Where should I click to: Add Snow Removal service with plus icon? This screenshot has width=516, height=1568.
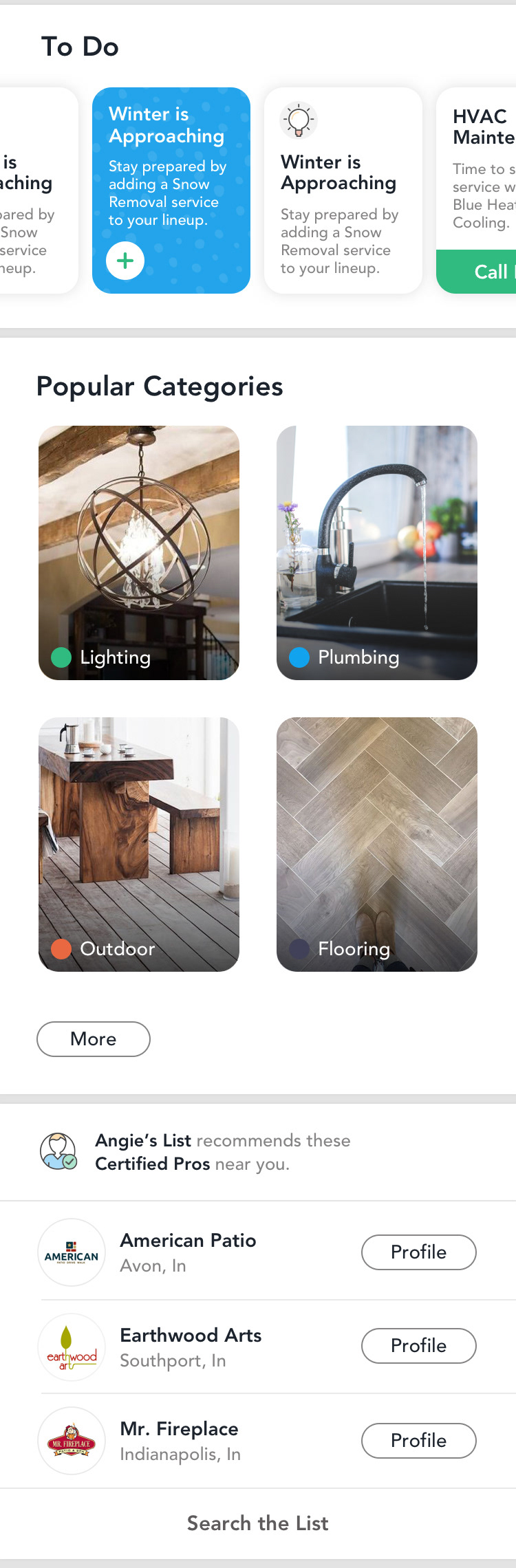click(125, 261)
